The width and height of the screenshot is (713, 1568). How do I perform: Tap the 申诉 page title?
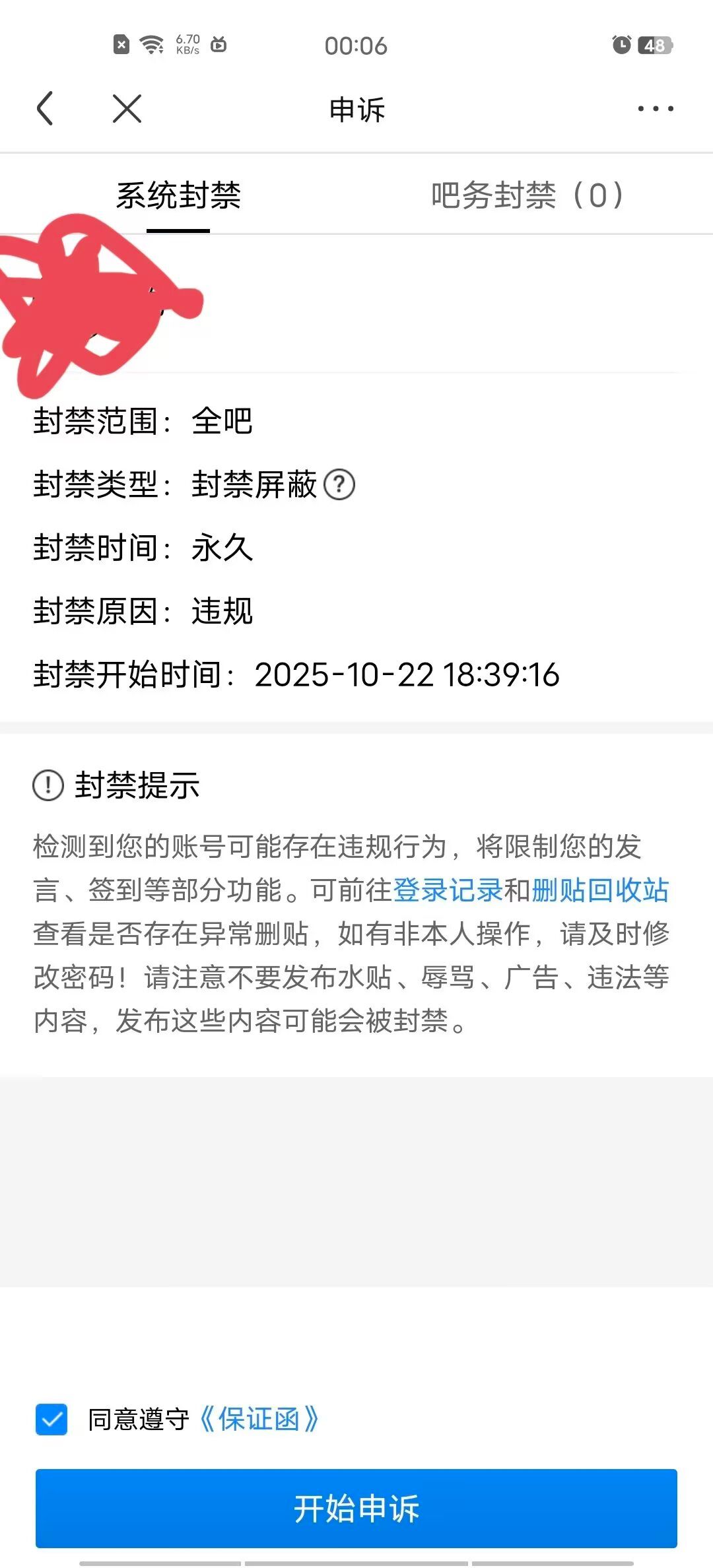[356, 110]
